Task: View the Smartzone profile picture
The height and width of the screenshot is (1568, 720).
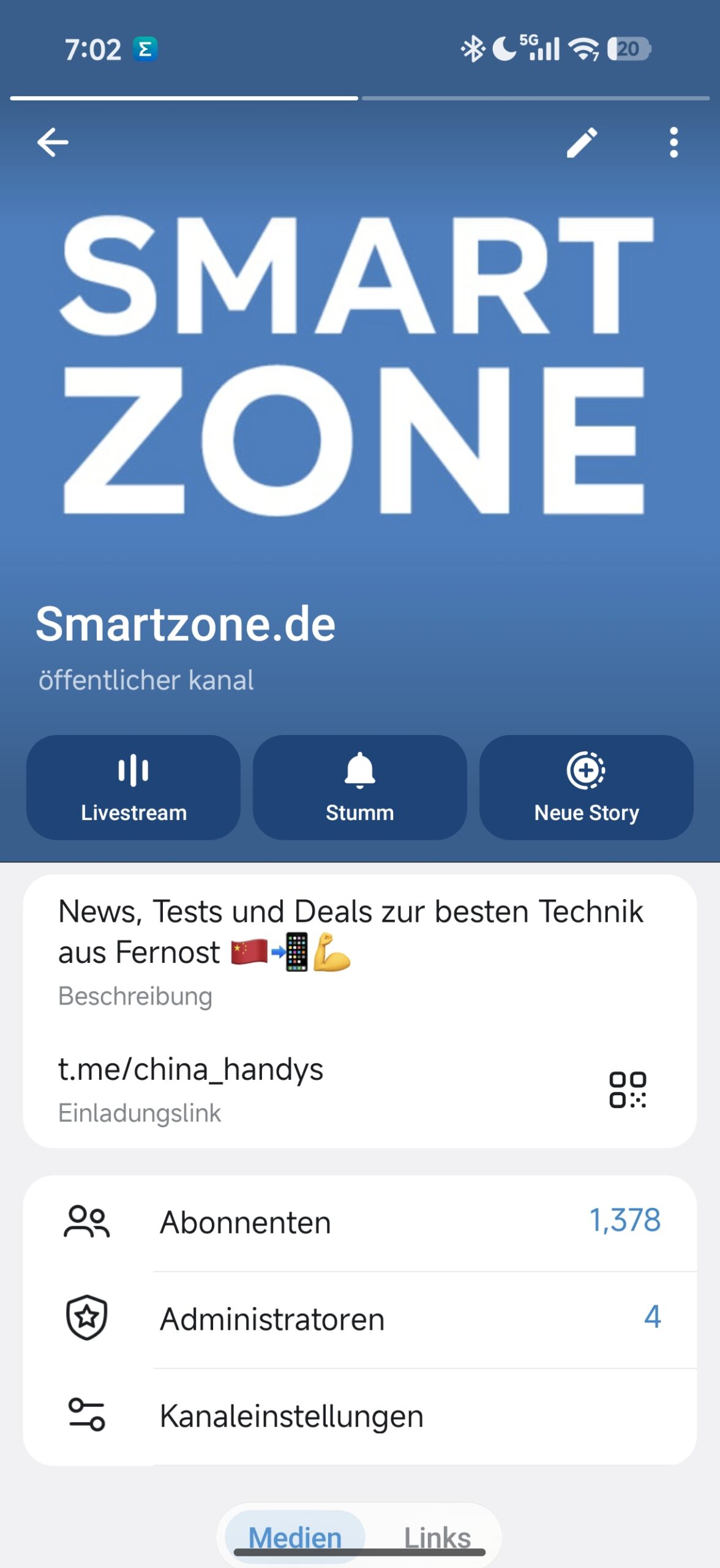Action: pyautogui.click(x=359, y=367)
